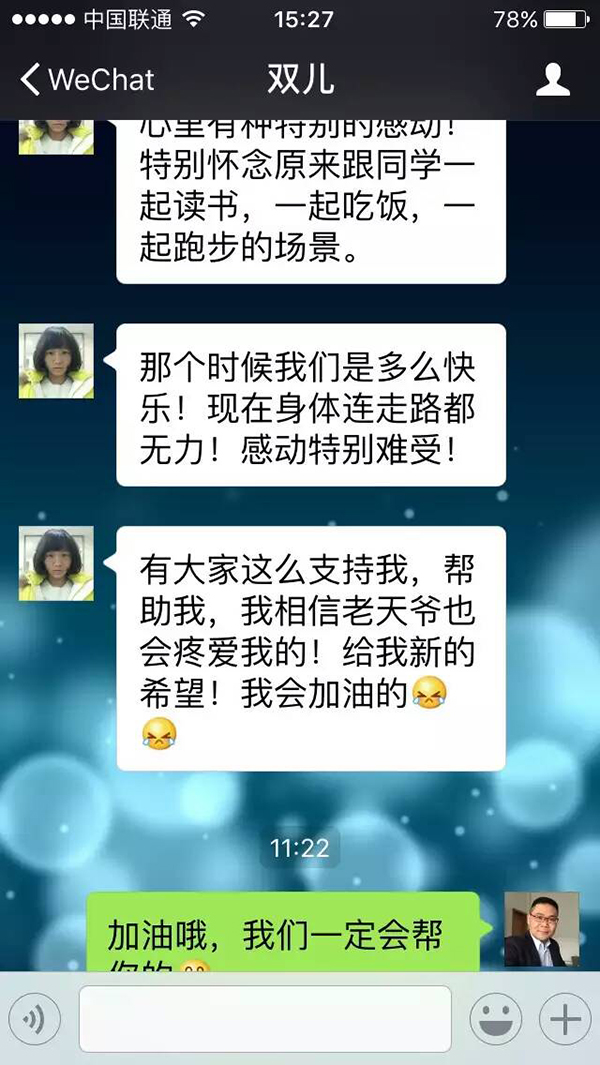This screenshot has height=1065, width=600.
Task: Open the plus attachment menu
Action: [565, 1019]
